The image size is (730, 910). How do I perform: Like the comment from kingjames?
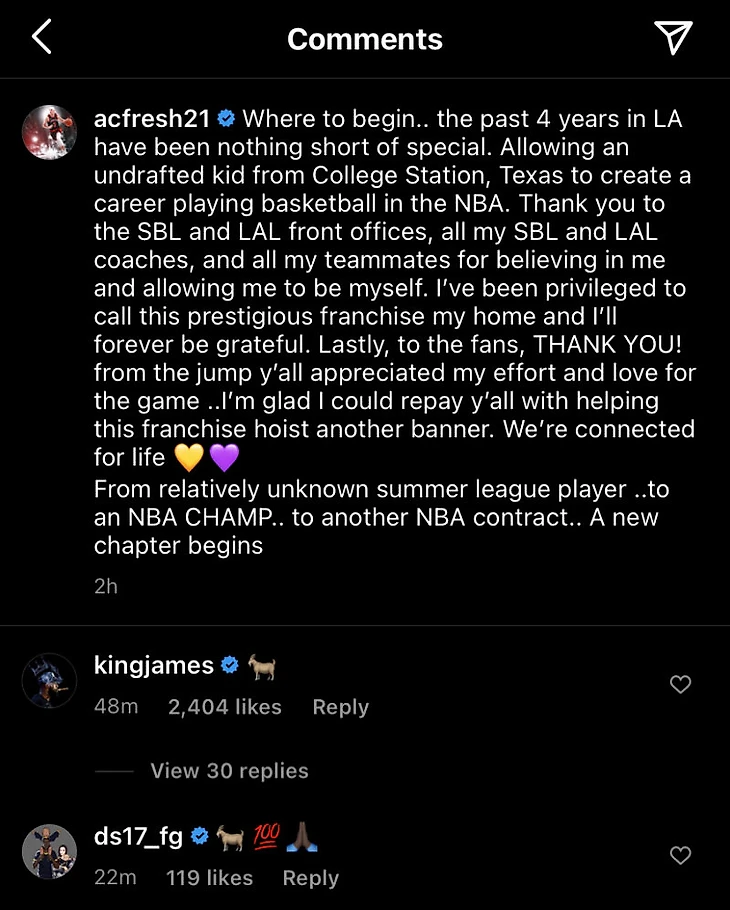pyautogui.click(x=680, y=685)
